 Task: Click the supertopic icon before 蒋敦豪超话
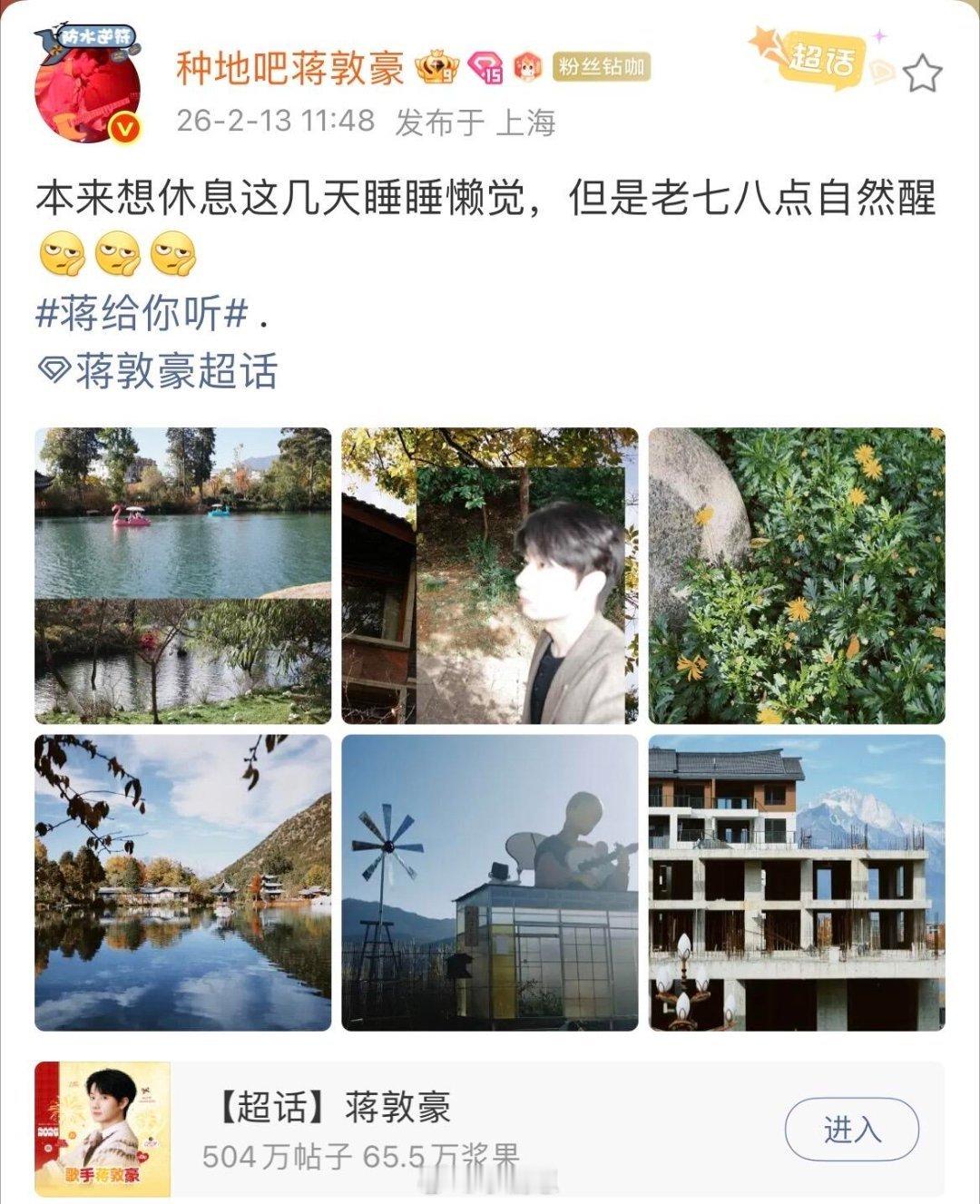[x=57, y=369]
